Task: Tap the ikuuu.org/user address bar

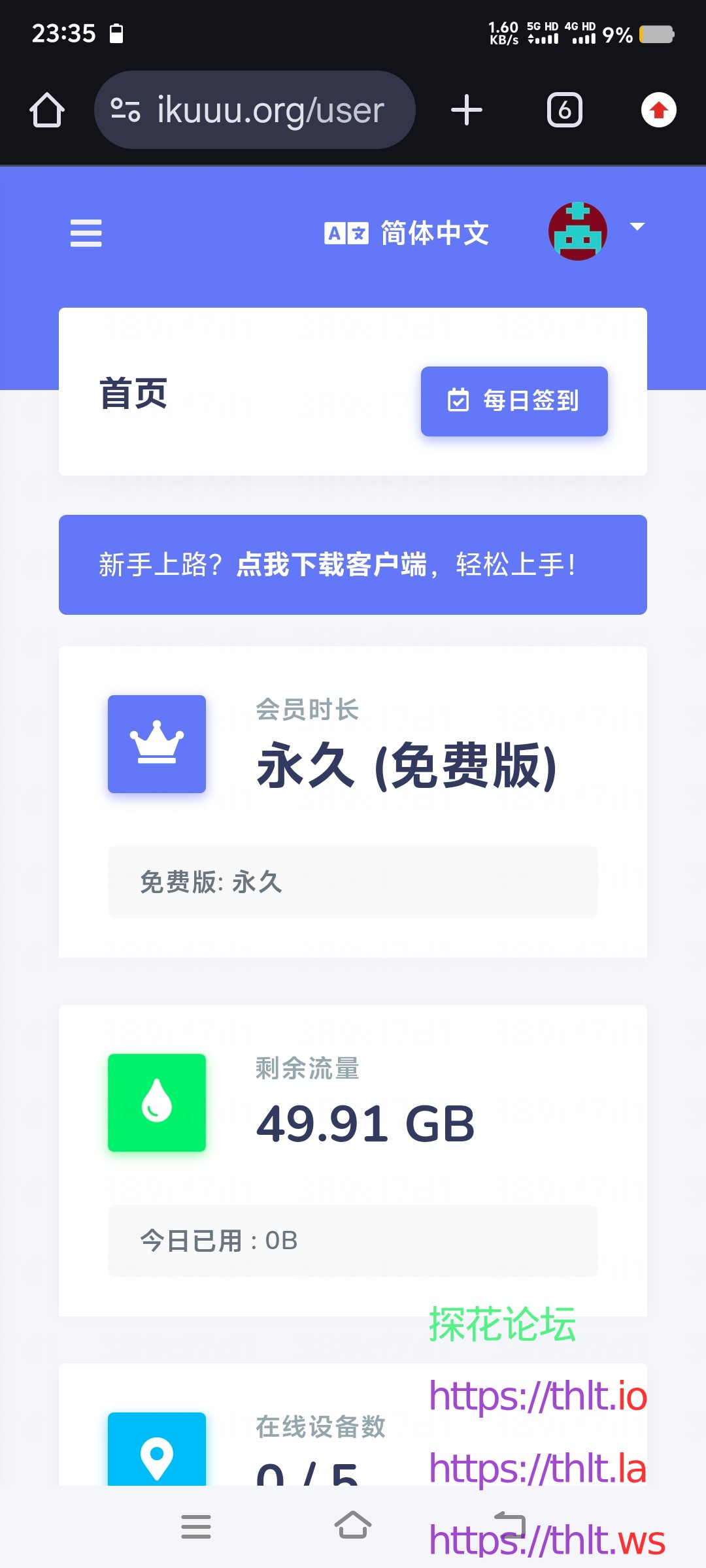Action: (x=257, y=109)
